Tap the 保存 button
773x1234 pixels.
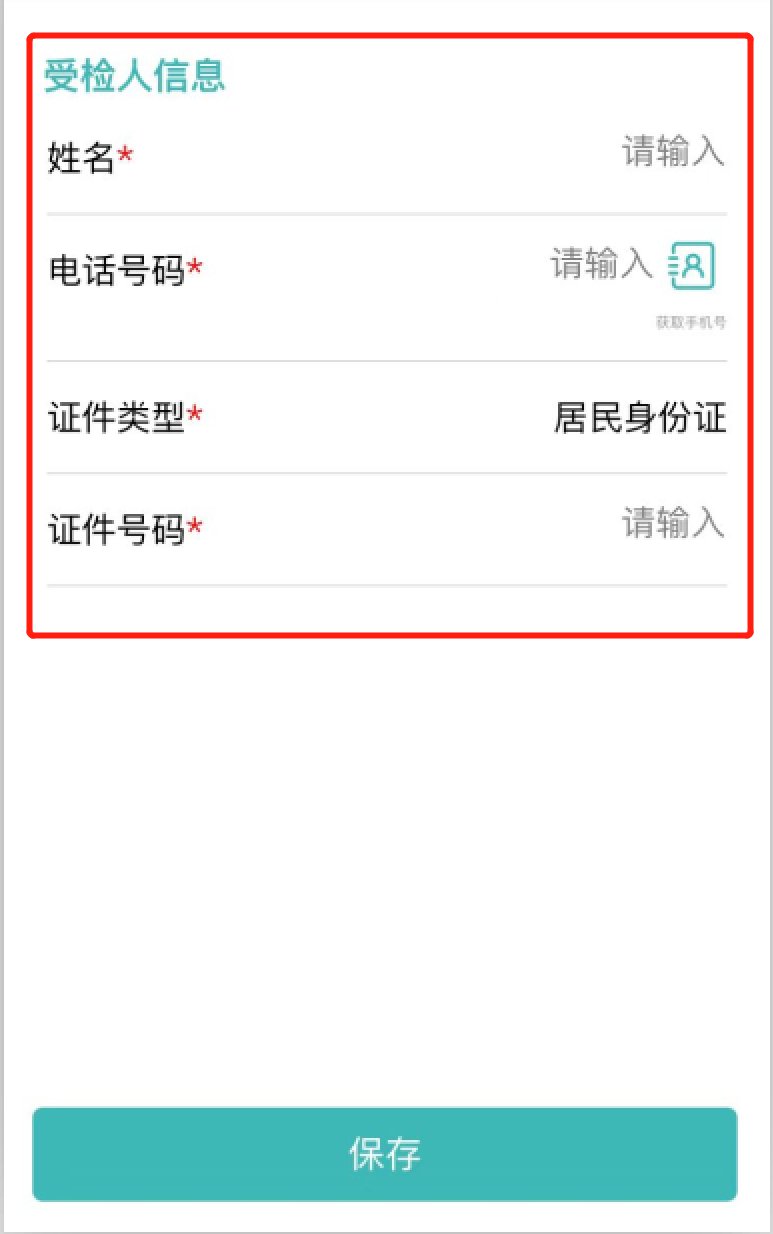point(385,1154)
